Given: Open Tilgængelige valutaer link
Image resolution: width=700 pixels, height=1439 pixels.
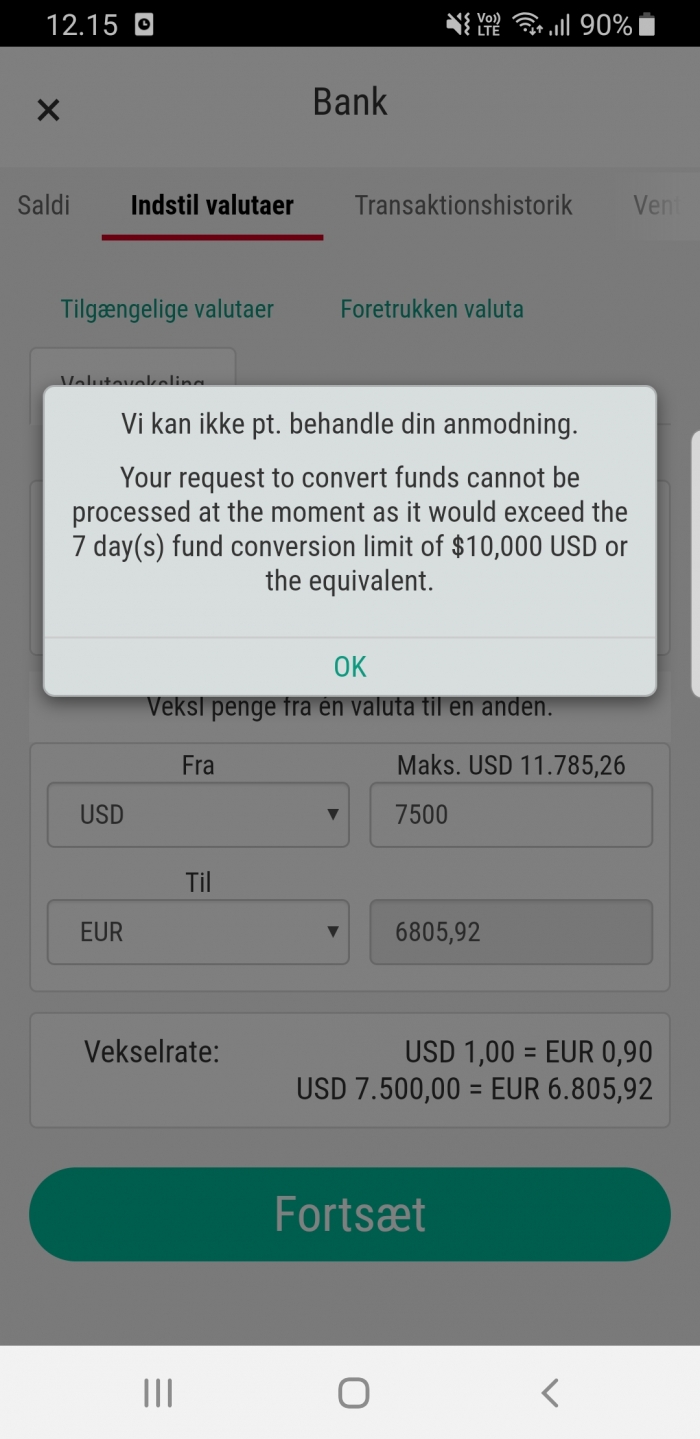Looking at the screenshot, I should (x=167, y=309).
